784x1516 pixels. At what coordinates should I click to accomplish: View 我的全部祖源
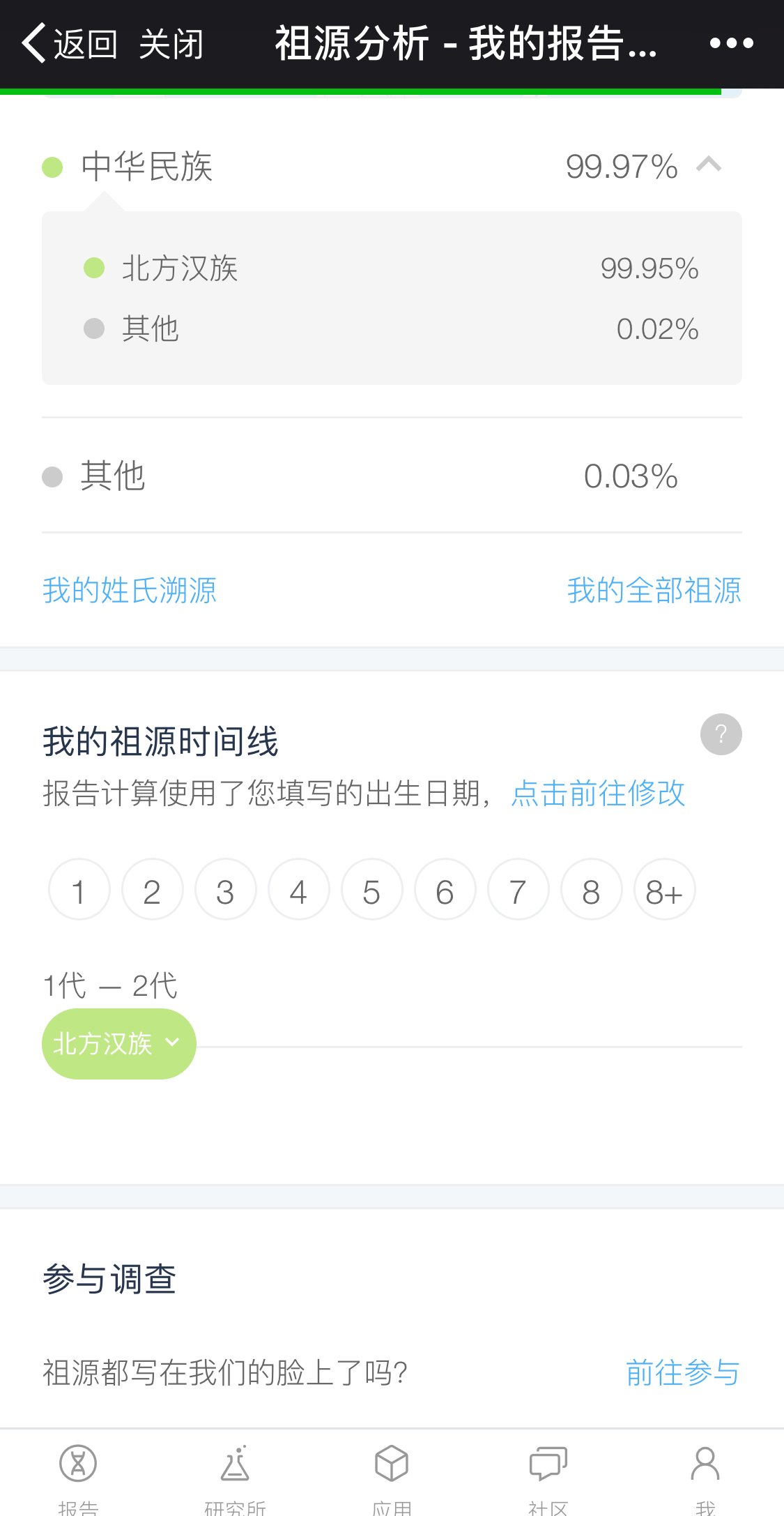(654, 591)
